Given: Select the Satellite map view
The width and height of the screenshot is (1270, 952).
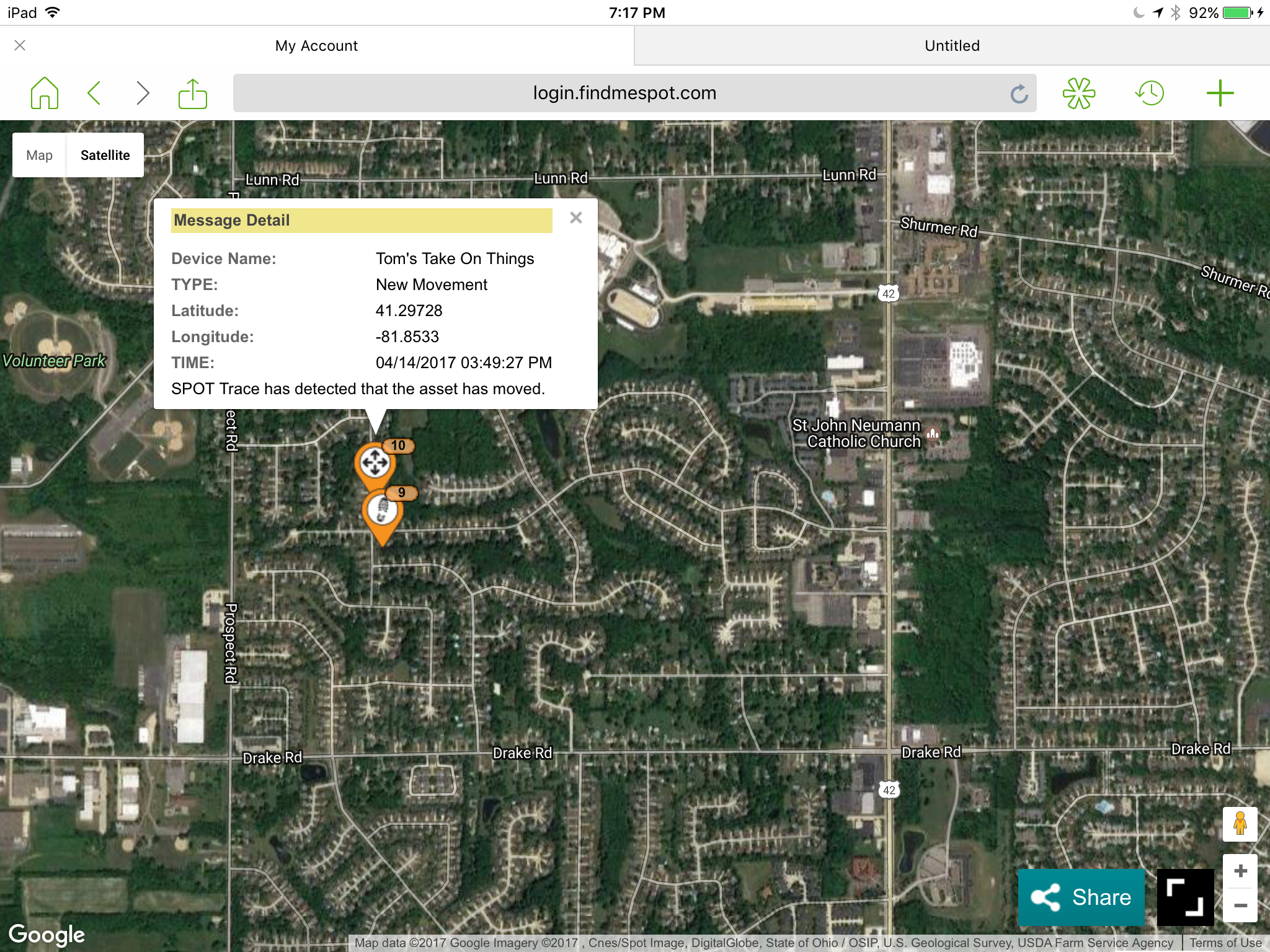Looking at the screenshot, I should (x=105, y=155).
